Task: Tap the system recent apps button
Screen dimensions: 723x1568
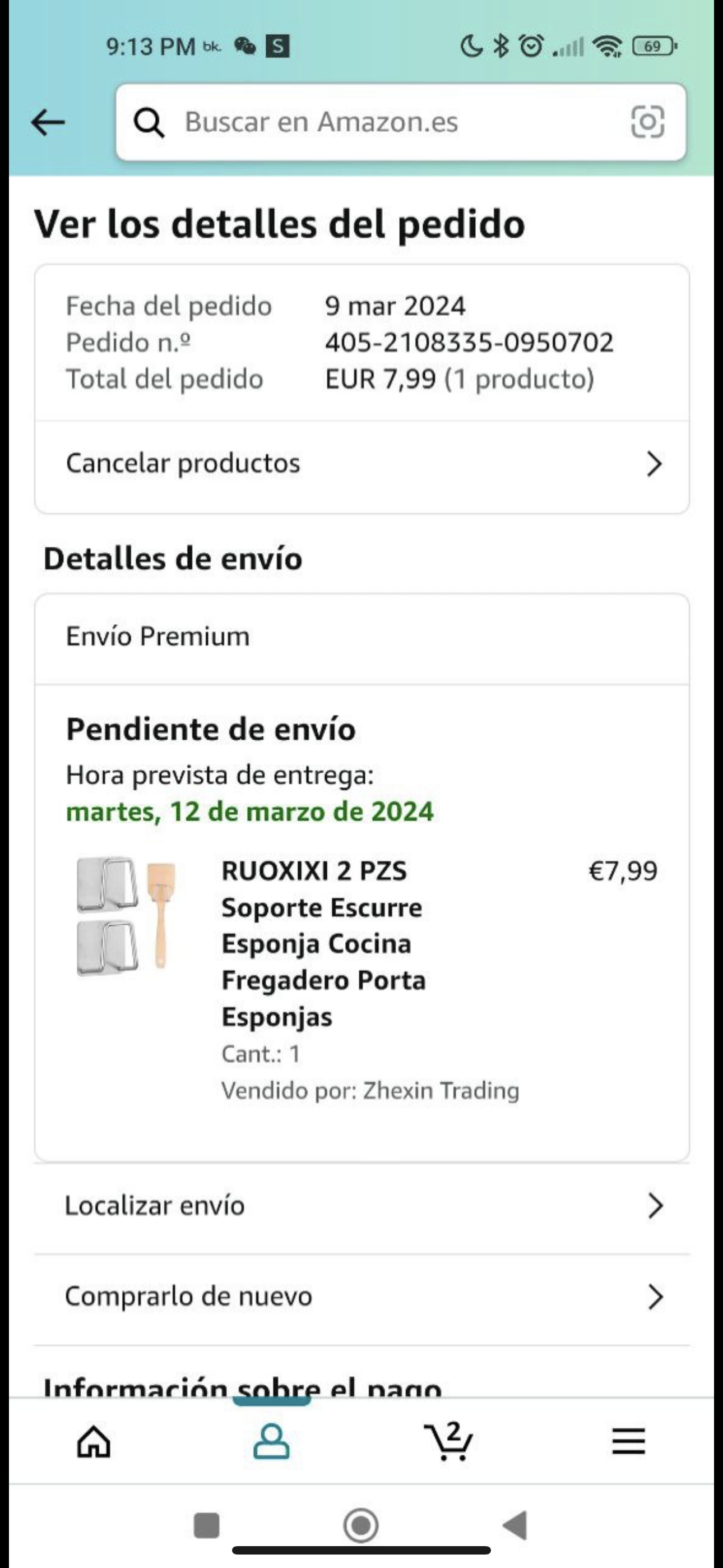Action: [x=206, y=1525]
